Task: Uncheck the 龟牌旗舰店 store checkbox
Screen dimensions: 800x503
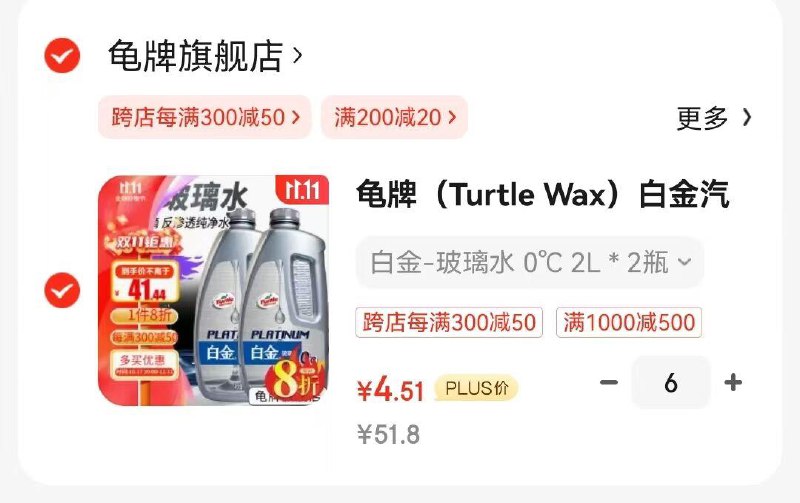Action: click(62, 55)
